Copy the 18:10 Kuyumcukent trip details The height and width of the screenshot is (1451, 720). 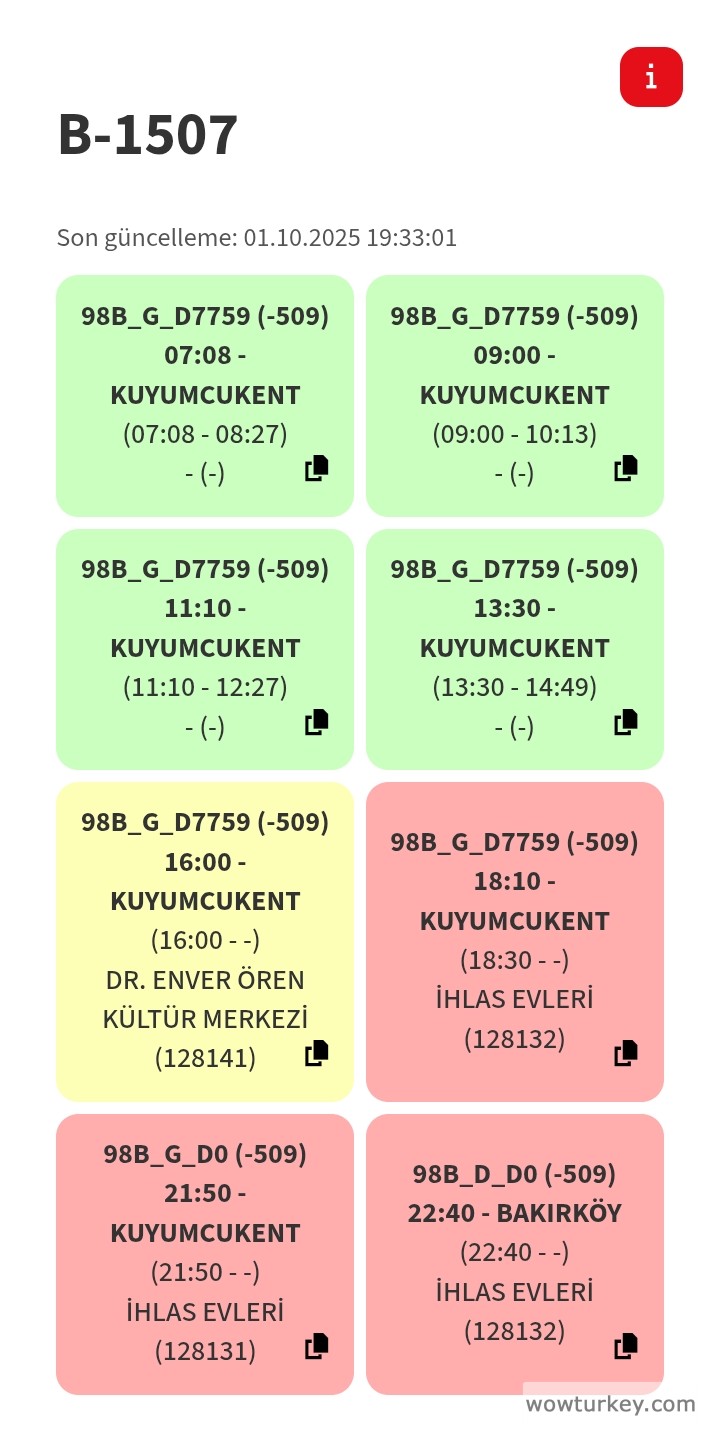tap(626, 1053)
